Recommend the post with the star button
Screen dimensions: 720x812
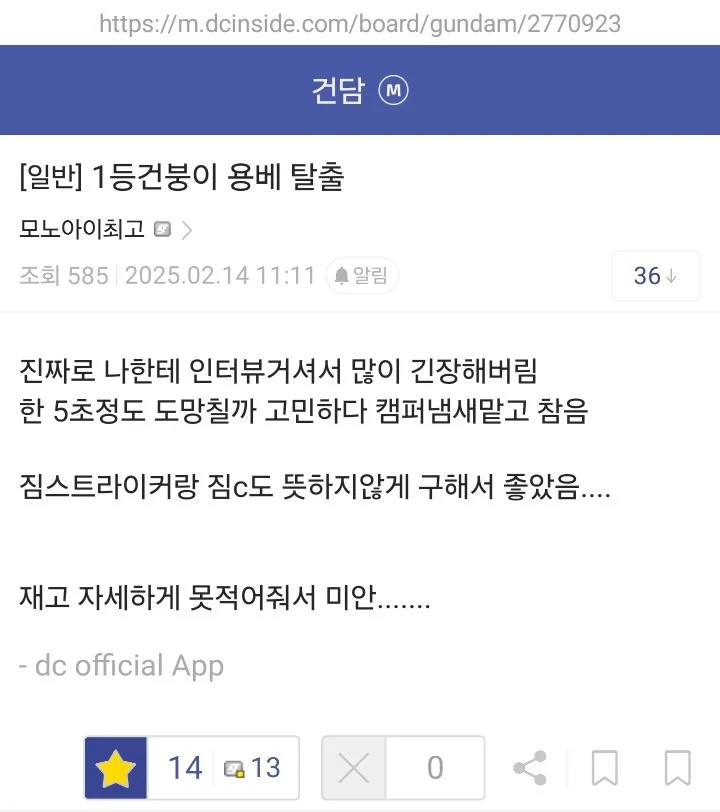click(115, 768)
